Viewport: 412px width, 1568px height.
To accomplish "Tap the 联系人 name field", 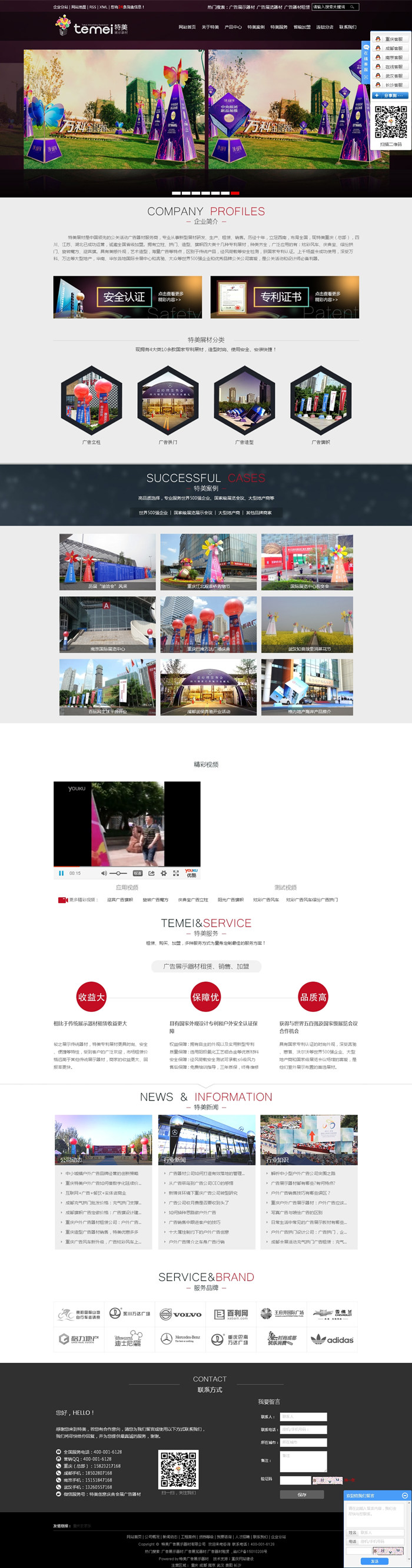I will (304, 1416).
